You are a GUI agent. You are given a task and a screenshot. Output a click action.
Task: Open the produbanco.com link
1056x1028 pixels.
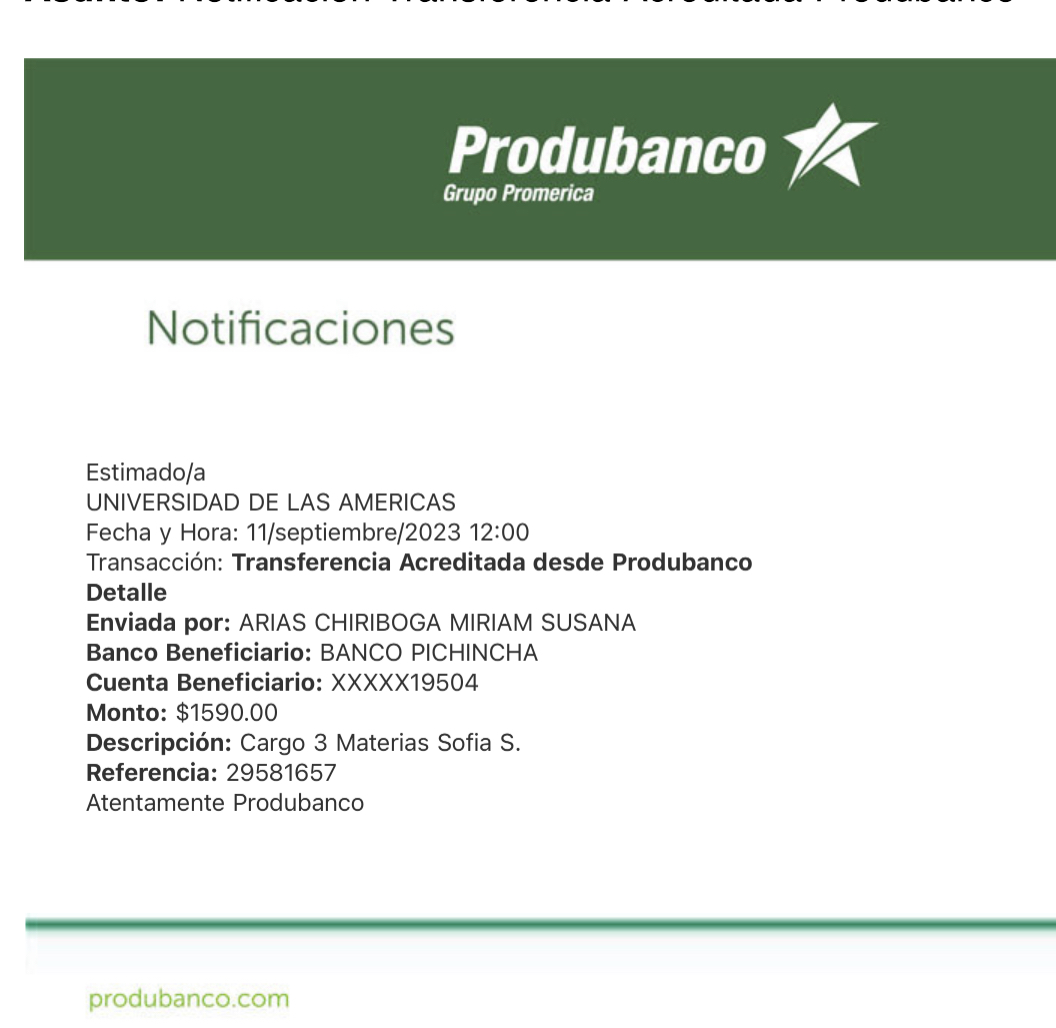click(189, 998)
